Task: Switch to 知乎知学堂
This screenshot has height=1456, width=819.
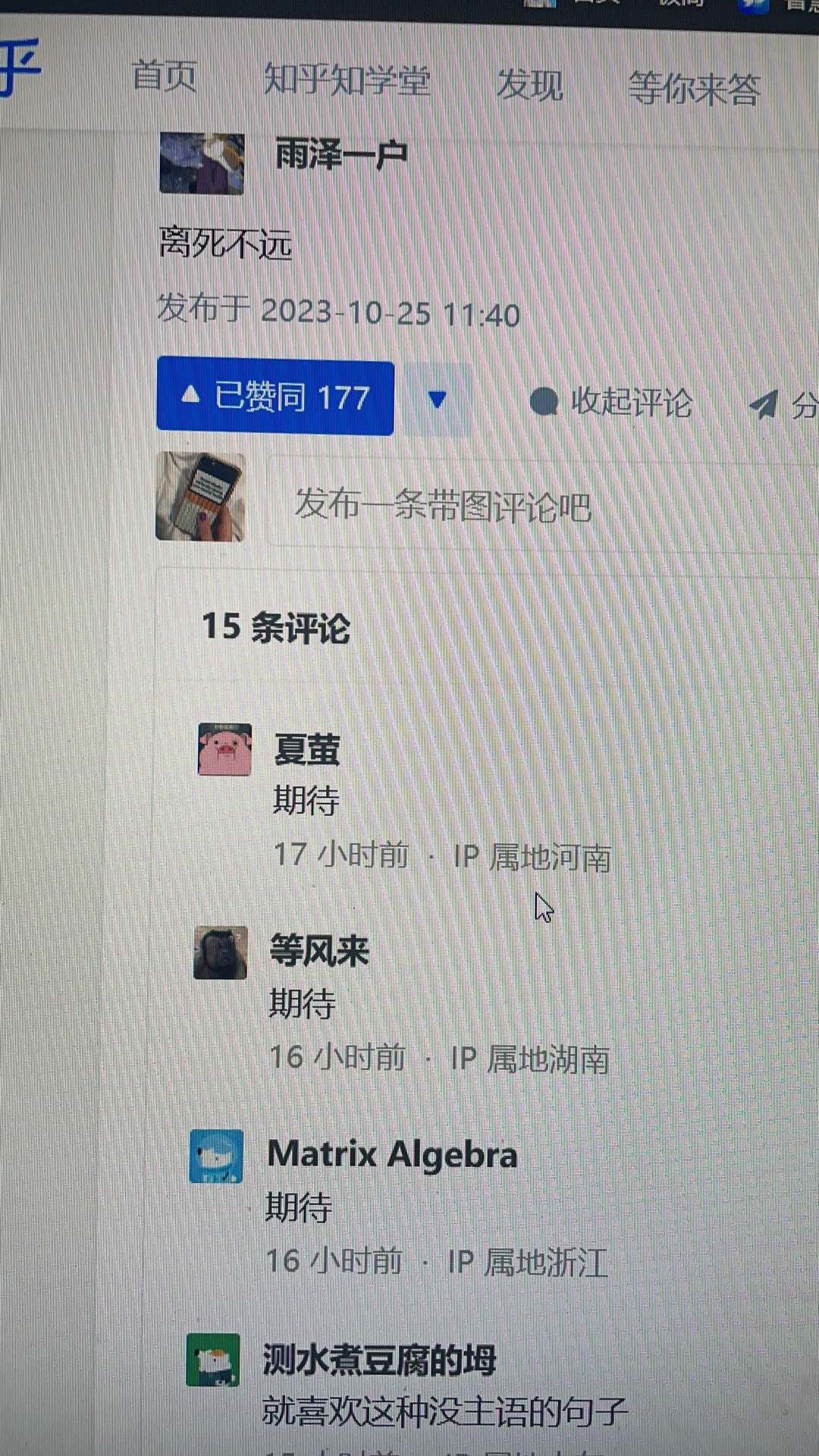Action: click(347, 80)
